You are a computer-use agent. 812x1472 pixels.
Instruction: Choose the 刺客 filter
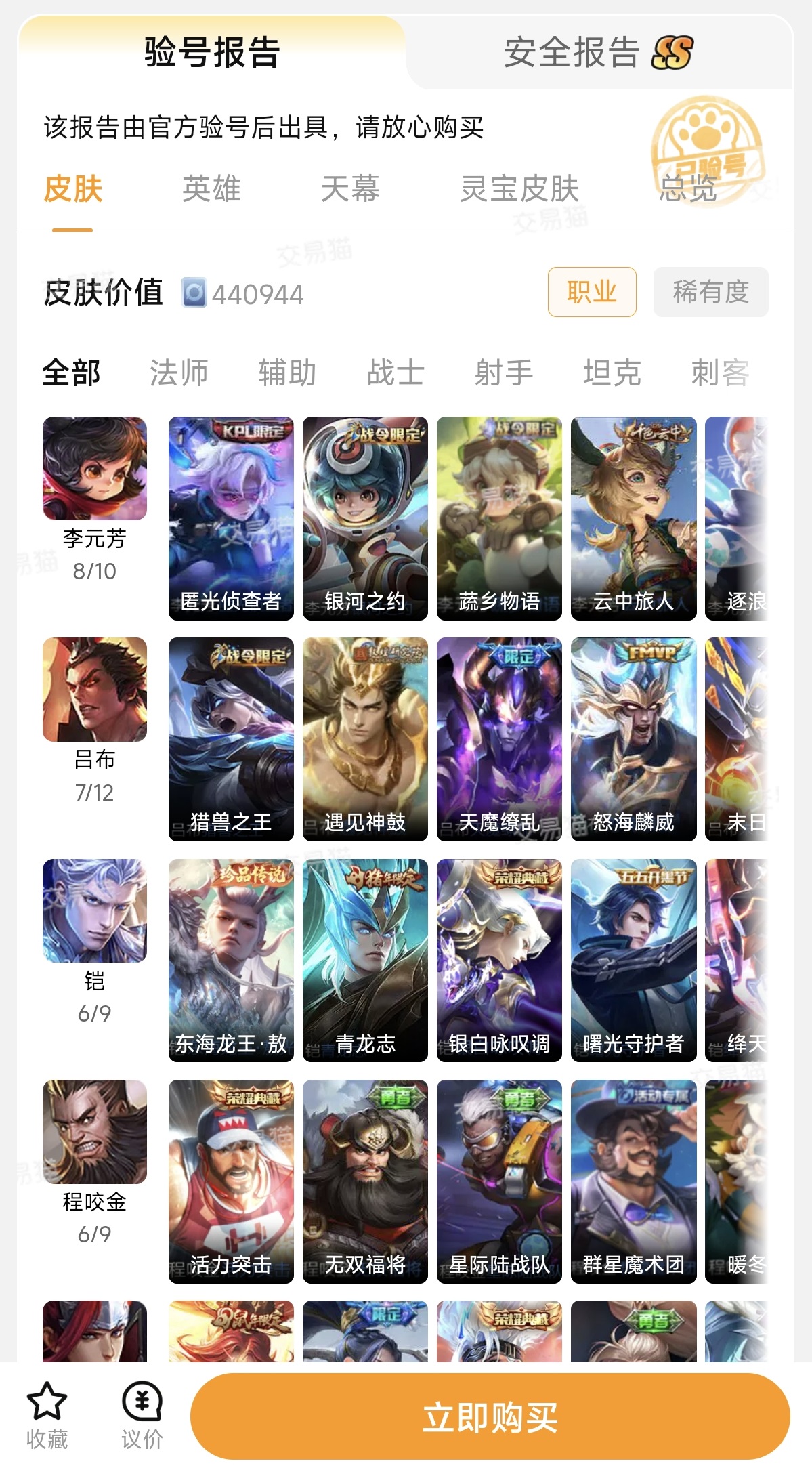(721, 373)
